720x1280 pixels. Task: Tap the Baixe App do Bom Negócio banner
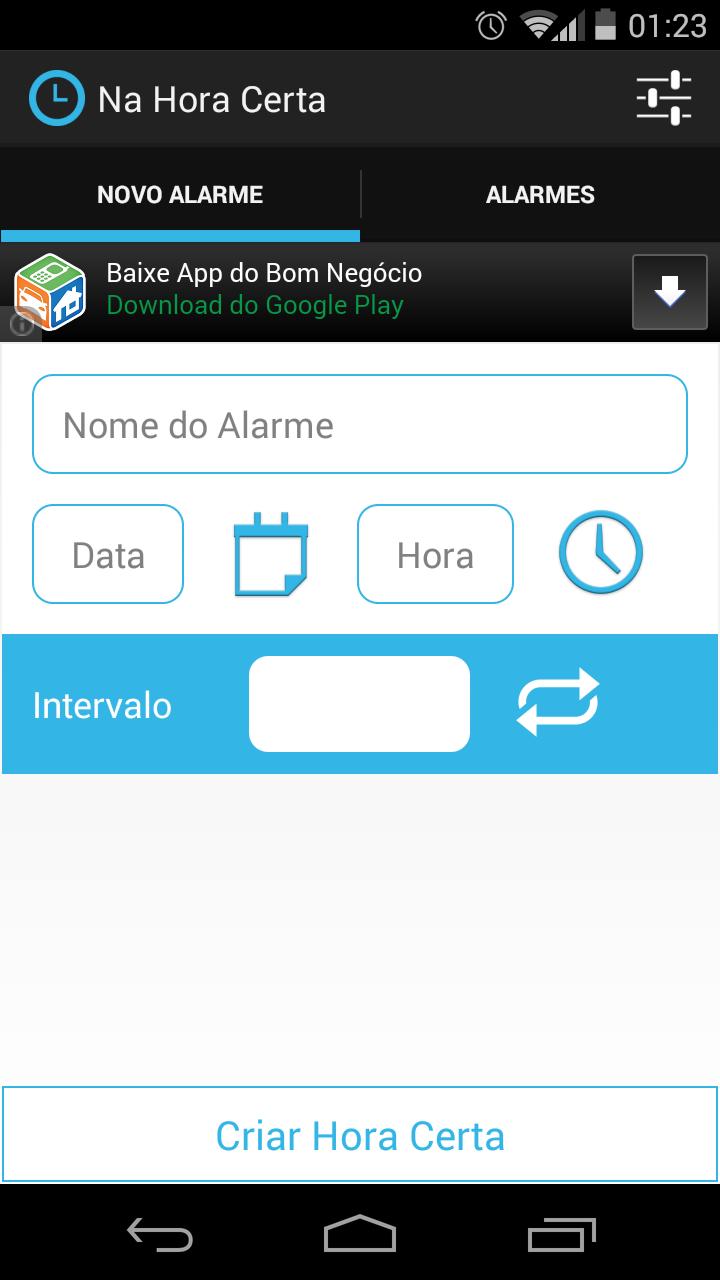pos(264,272)
